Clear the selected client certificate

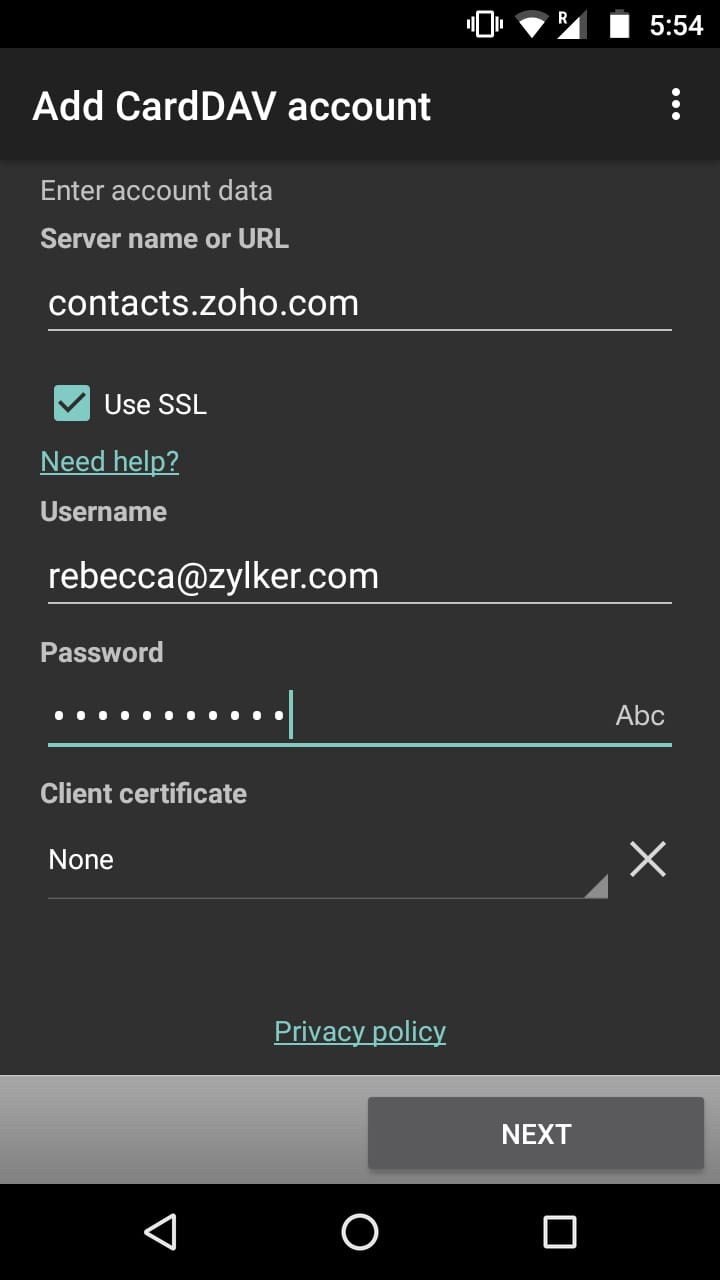(648, 859)
